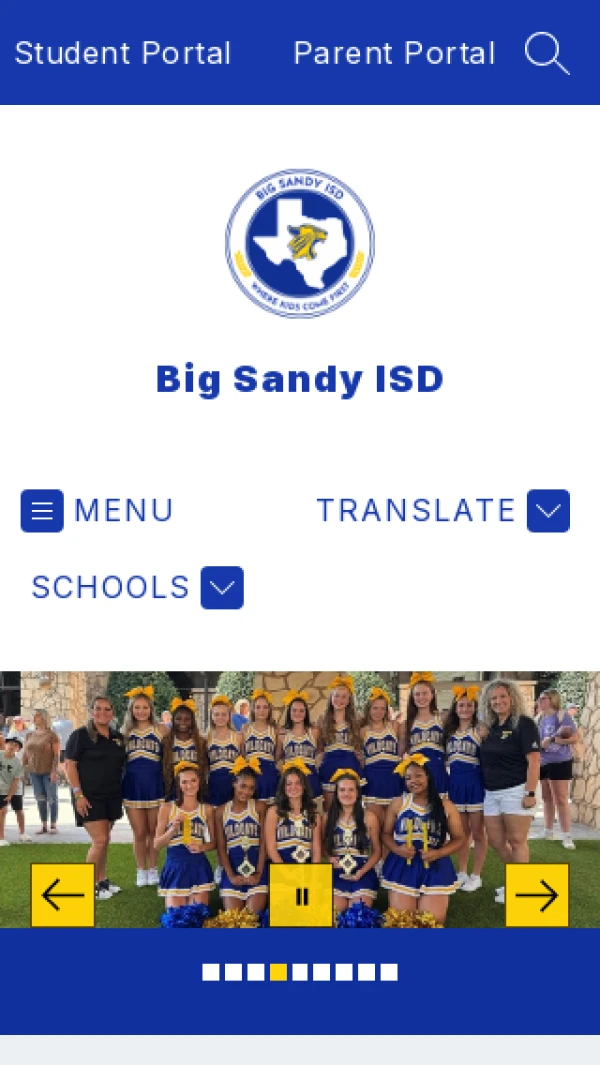Viewport: 600px width, 1065px height.
Task: Jump to the first slide indicator
Action: coord(211,972)
